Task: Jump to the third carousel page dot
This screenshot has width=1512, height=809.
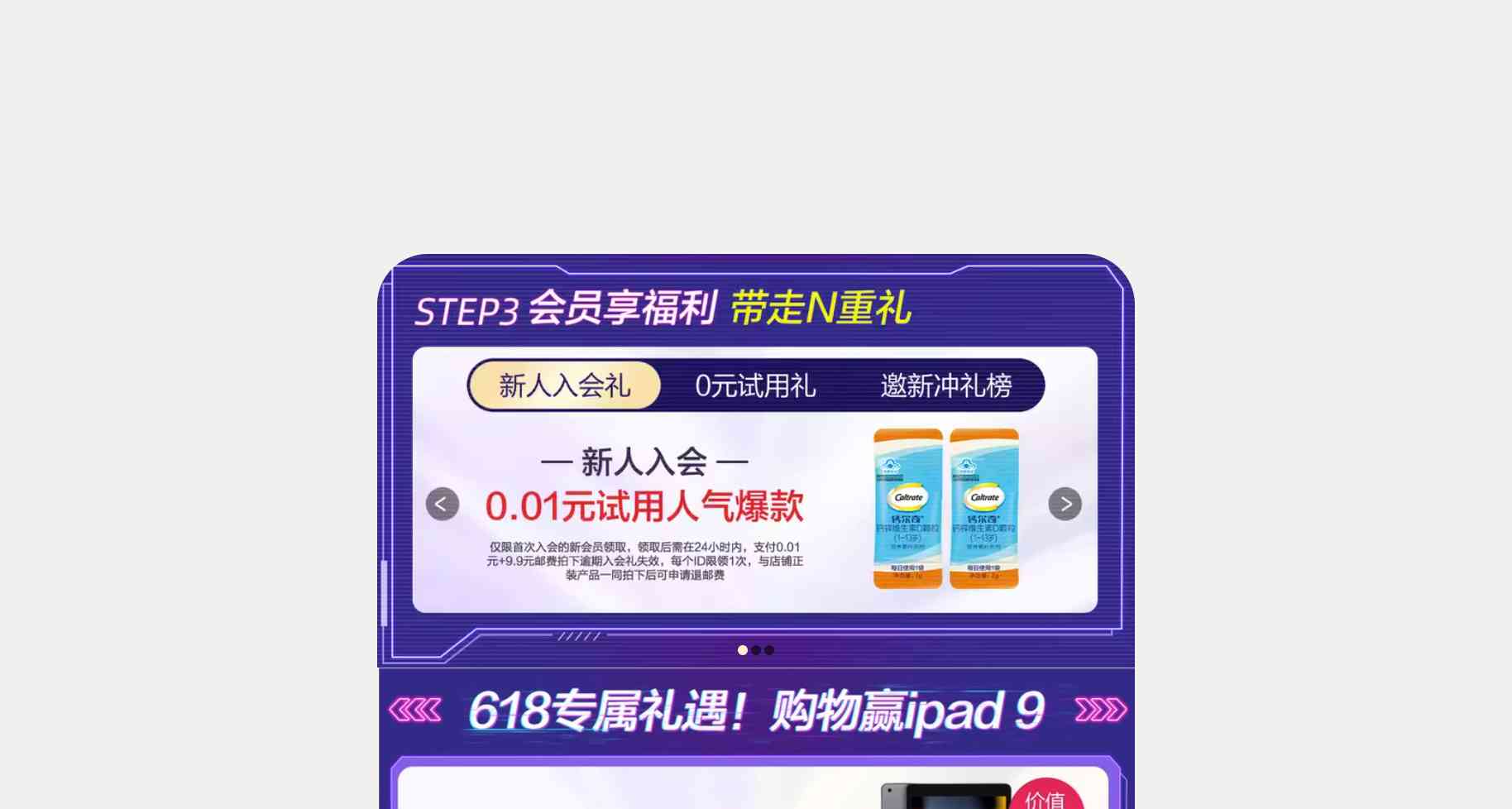Action: pos(769,650)
